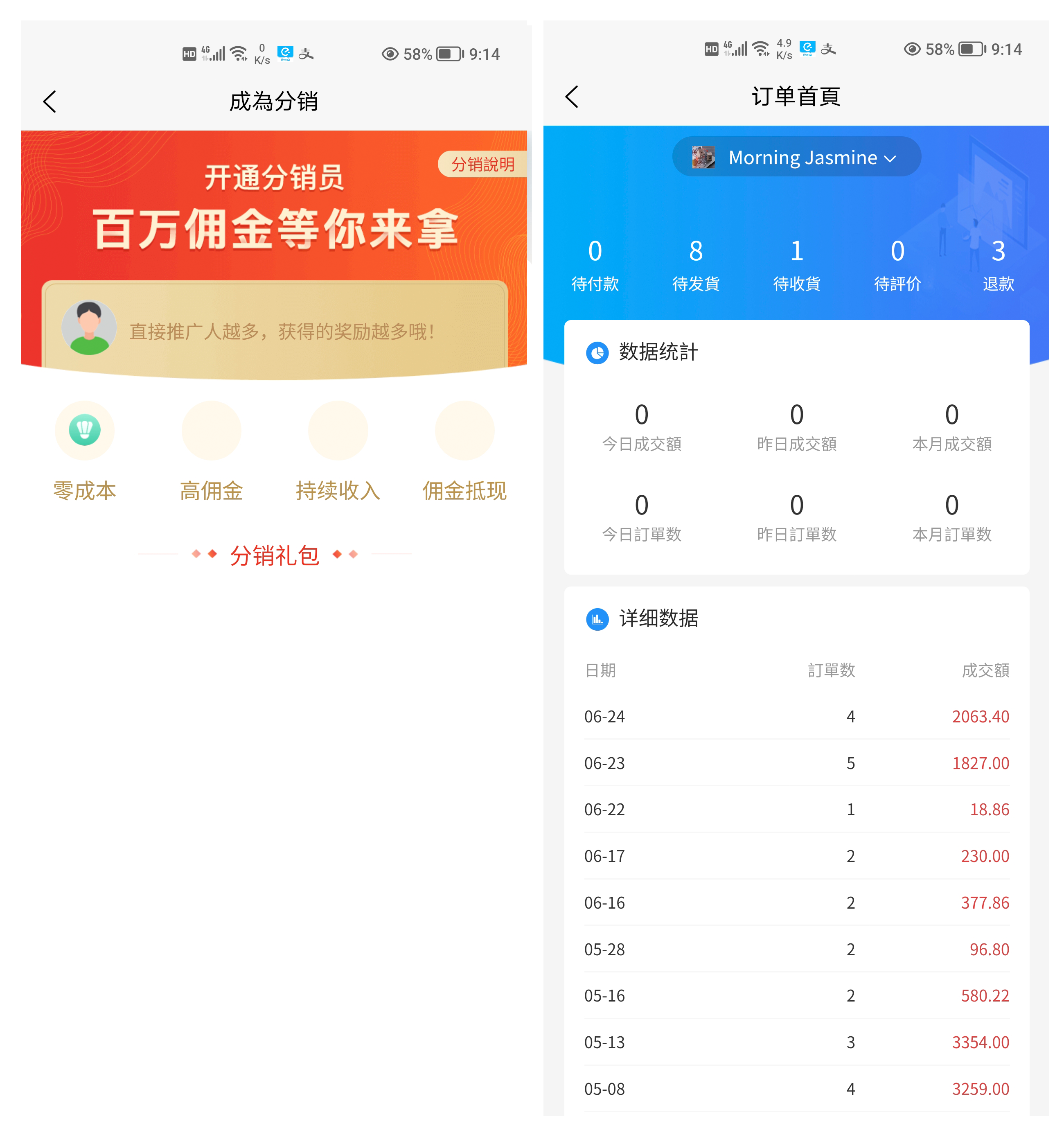Show 待收貨 orders awaiting receipt
This screenshot has width=1064, height=1146.
coord(796,265)
